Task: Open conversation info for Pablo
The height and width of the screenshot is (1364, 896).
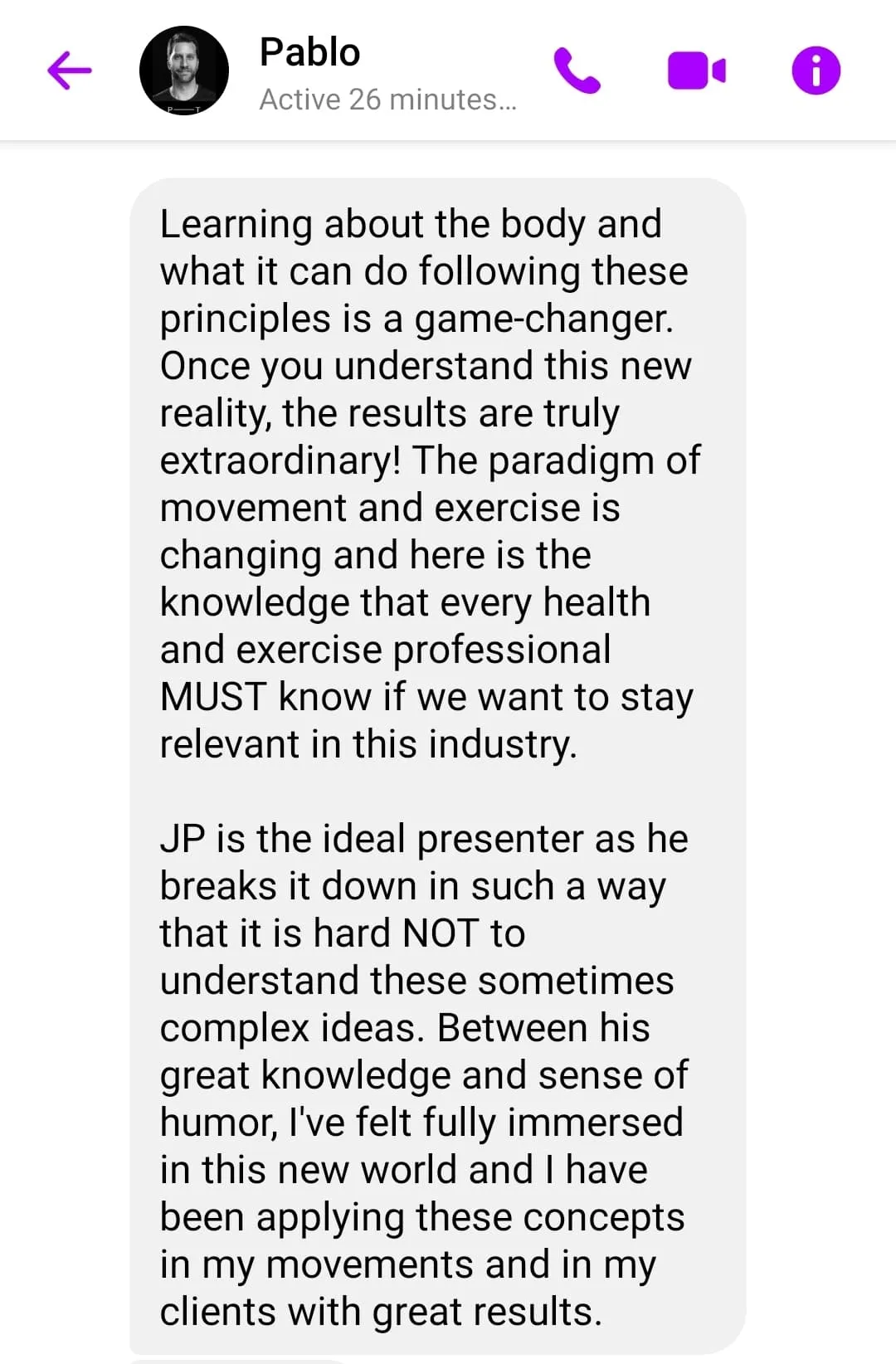Action: pos(816,71)
